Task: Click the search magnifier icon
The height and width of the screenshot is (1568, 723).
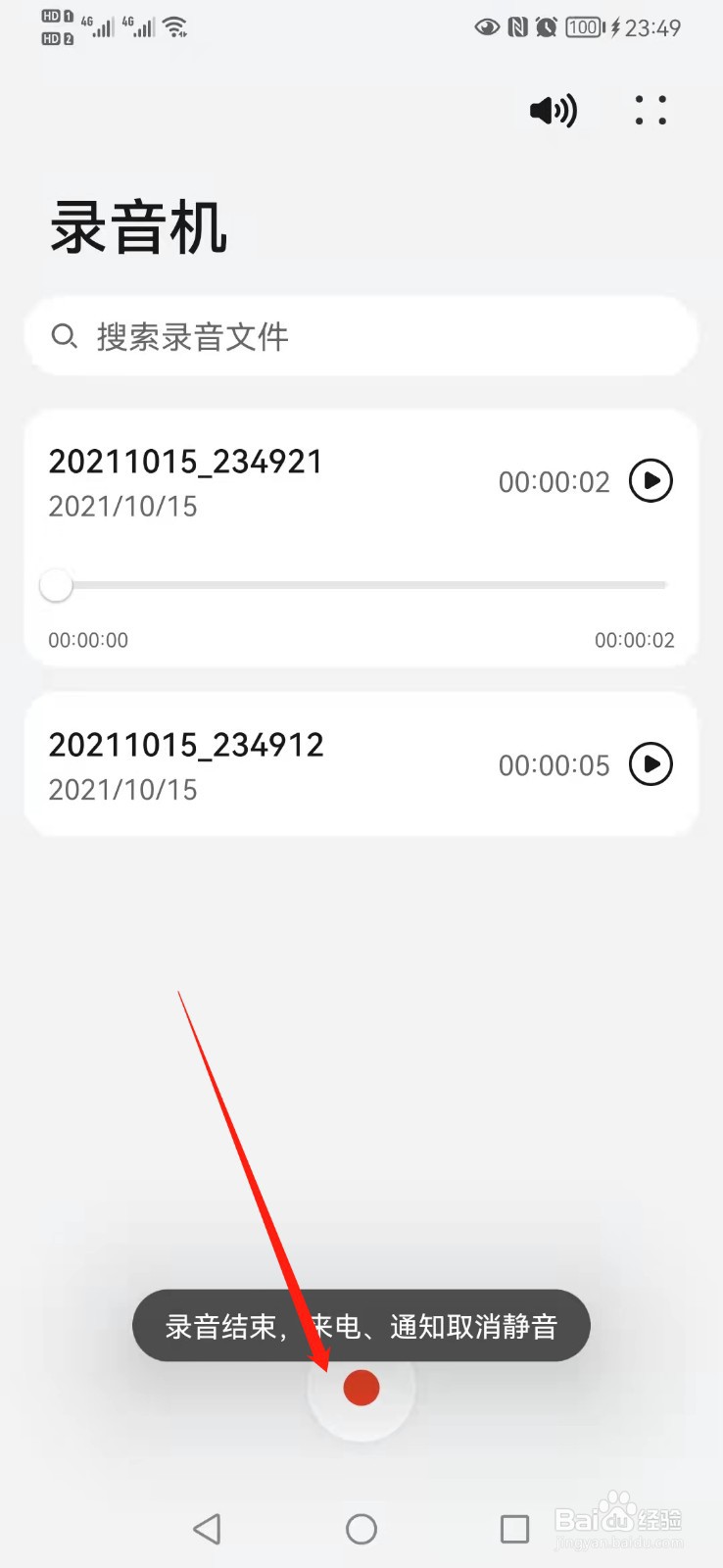Action: point(65,336)
